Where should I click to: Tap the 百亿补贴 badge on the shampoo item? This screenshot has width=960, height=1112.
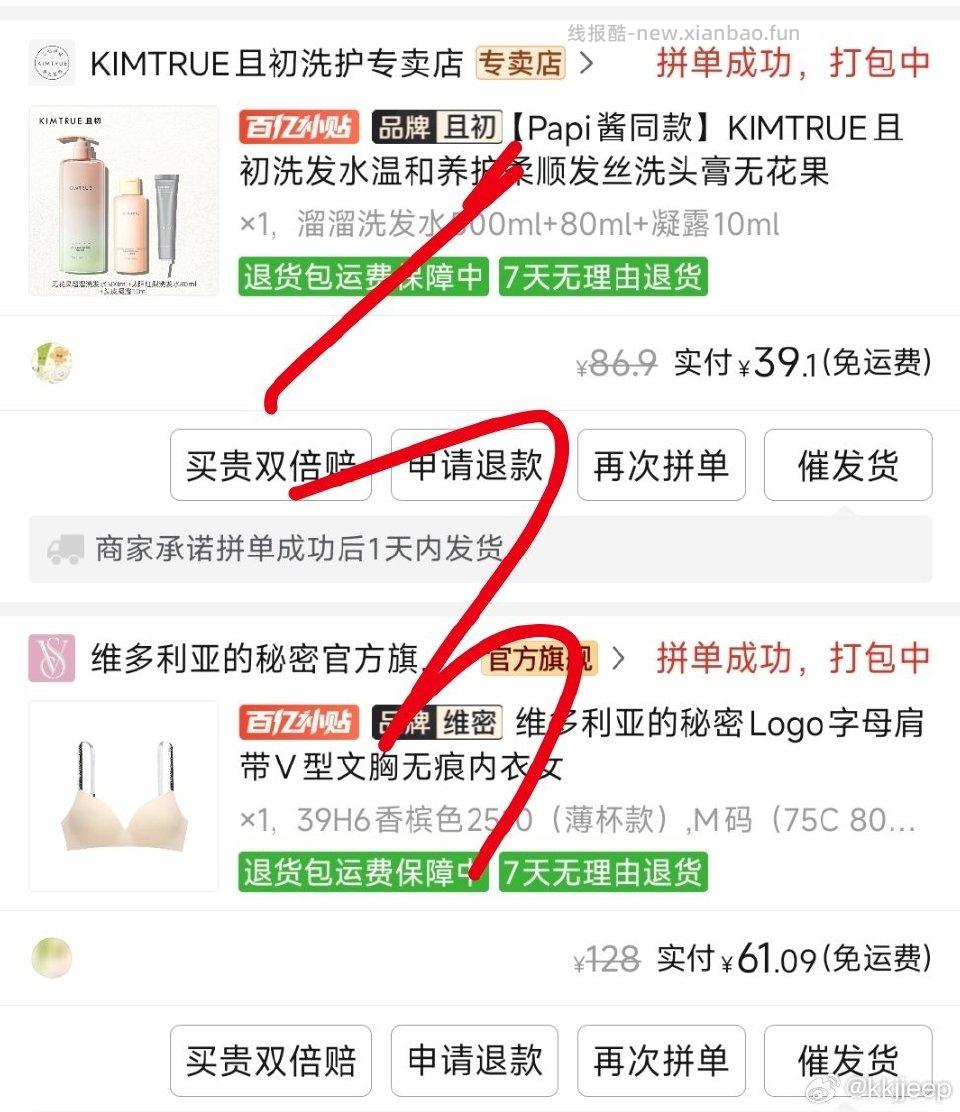click(297, 127)
